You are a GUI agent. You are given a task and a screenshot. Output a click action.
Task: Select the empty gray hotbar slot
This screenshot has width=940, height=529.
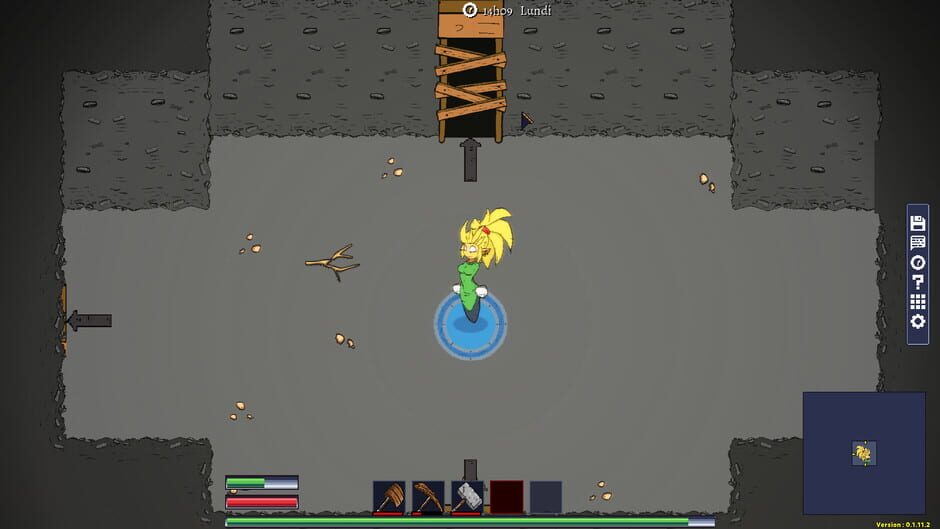[546, 497]
